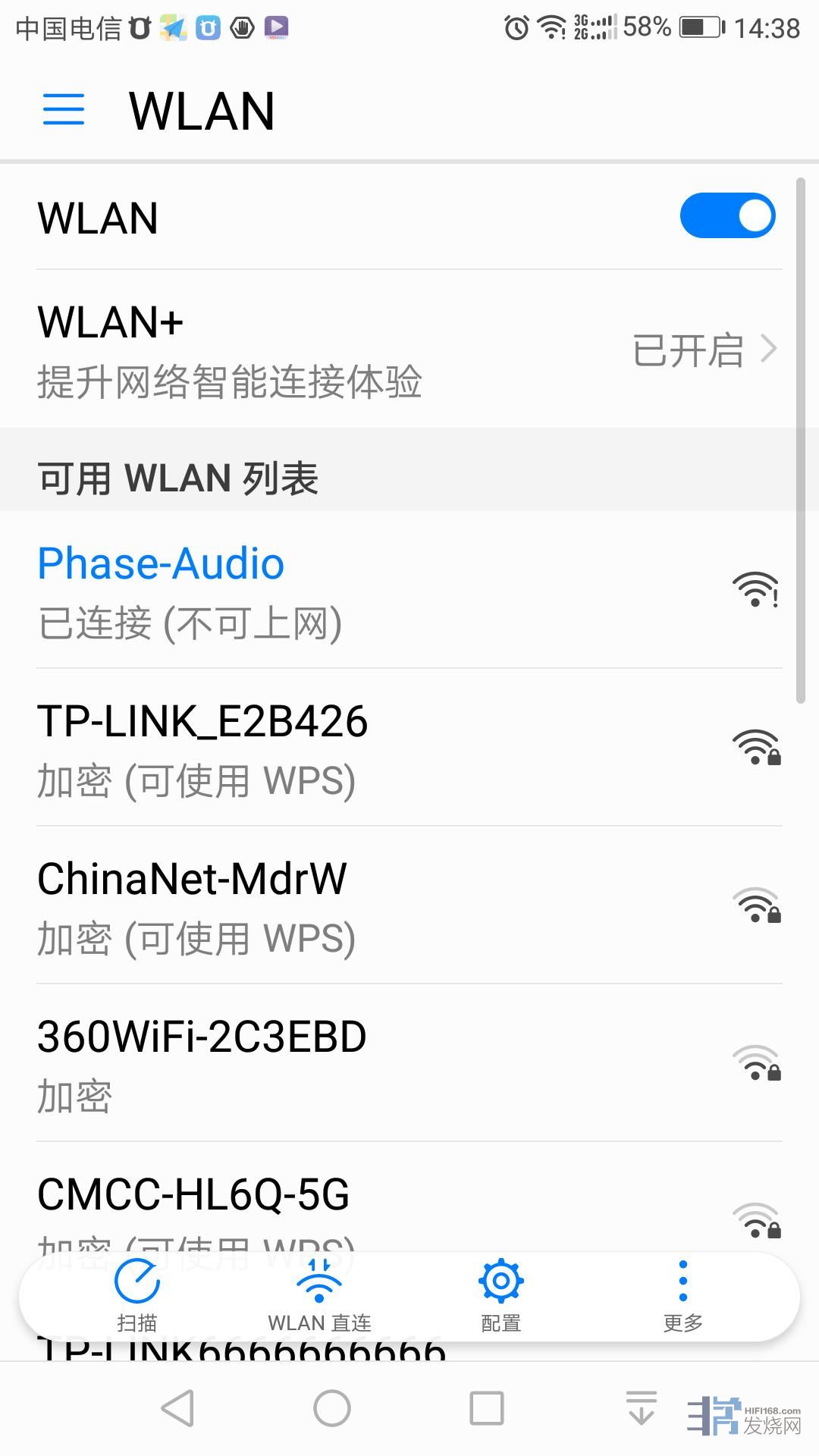Connect to TP-LINK_E2B426 network
This screenshot has width=819, height=1456.
(409, 748)
